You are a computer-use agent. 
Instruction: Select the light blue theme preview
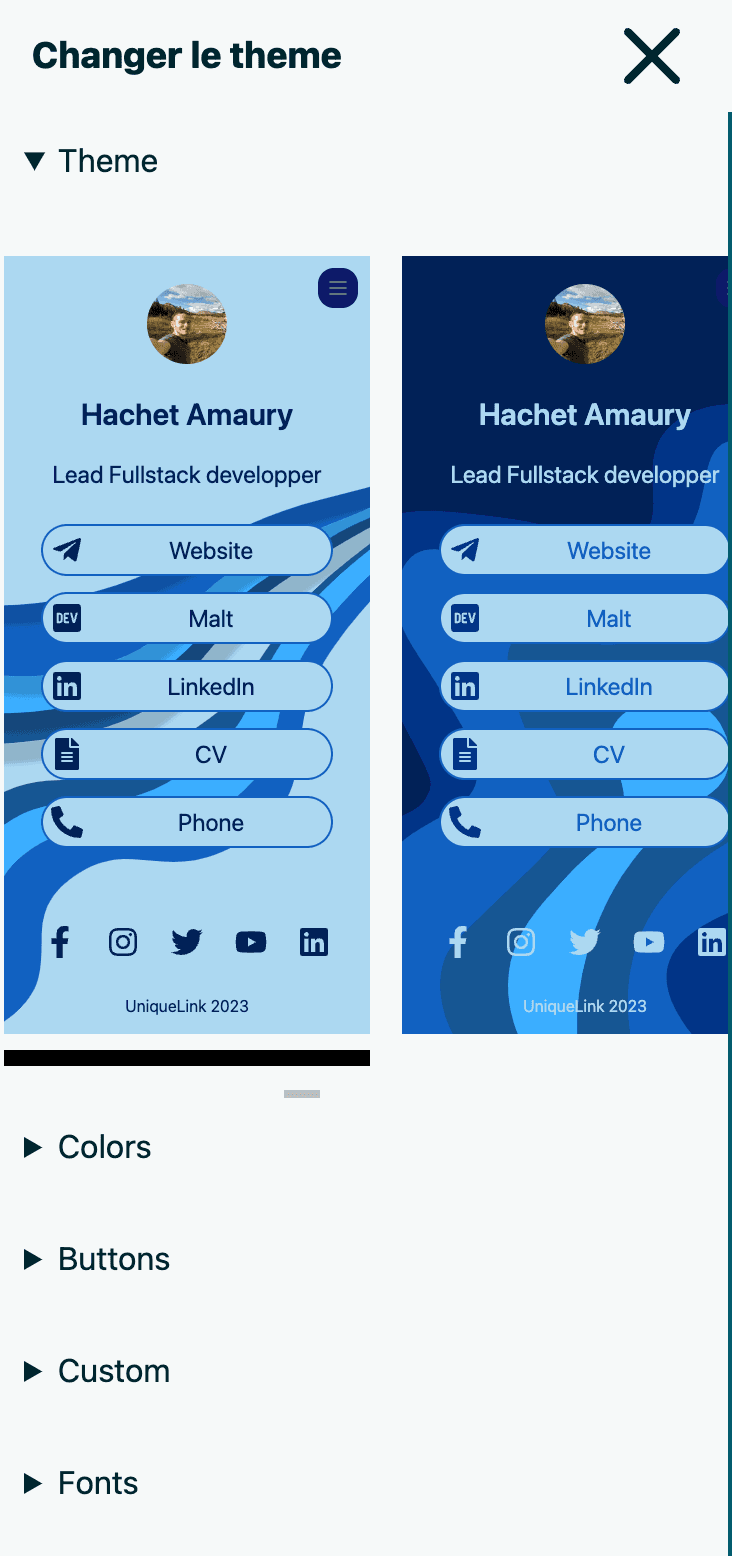tap(187, 645)
